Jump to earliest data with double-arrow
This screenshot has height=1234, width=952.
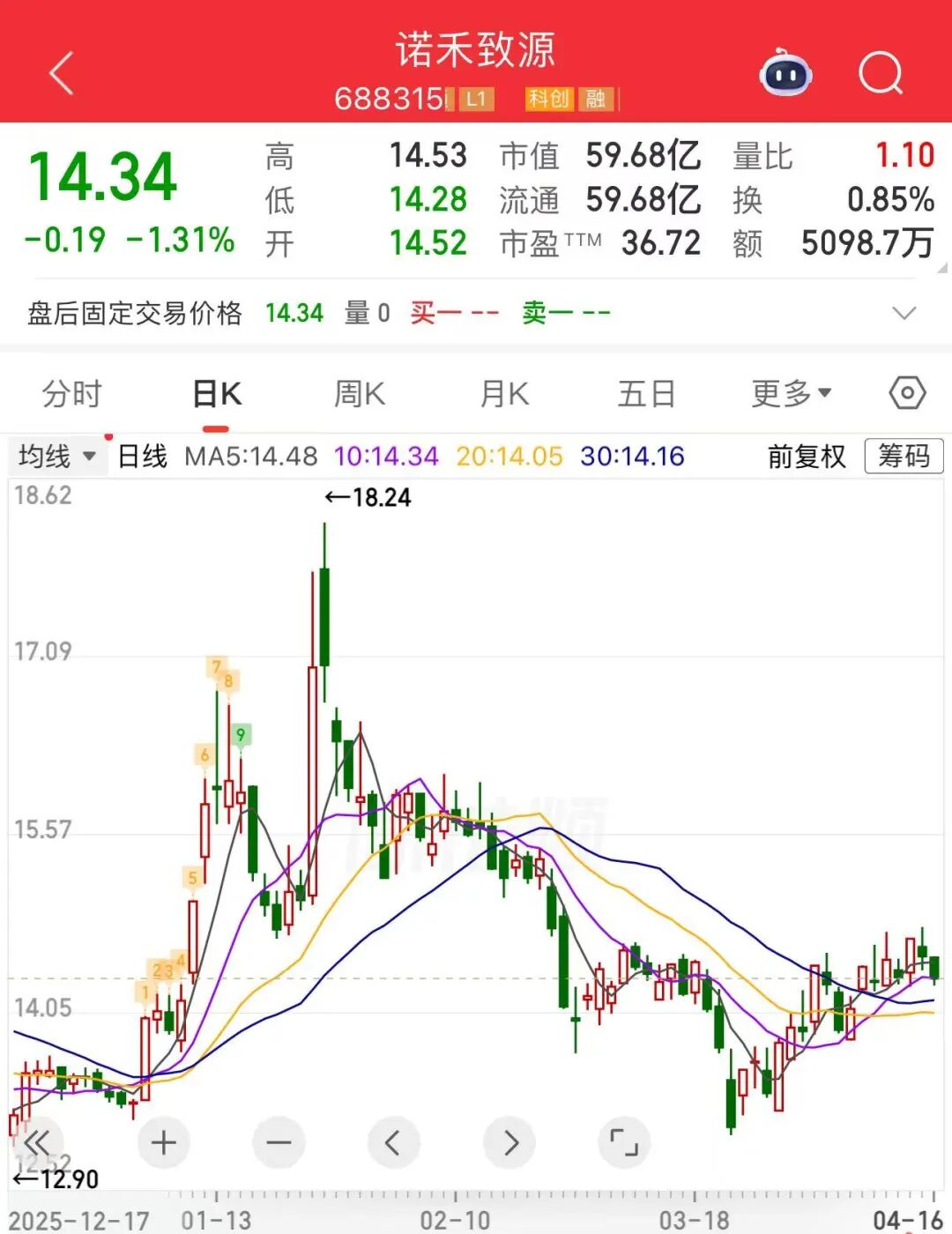pyautogui.click(x=37, y=1143)
